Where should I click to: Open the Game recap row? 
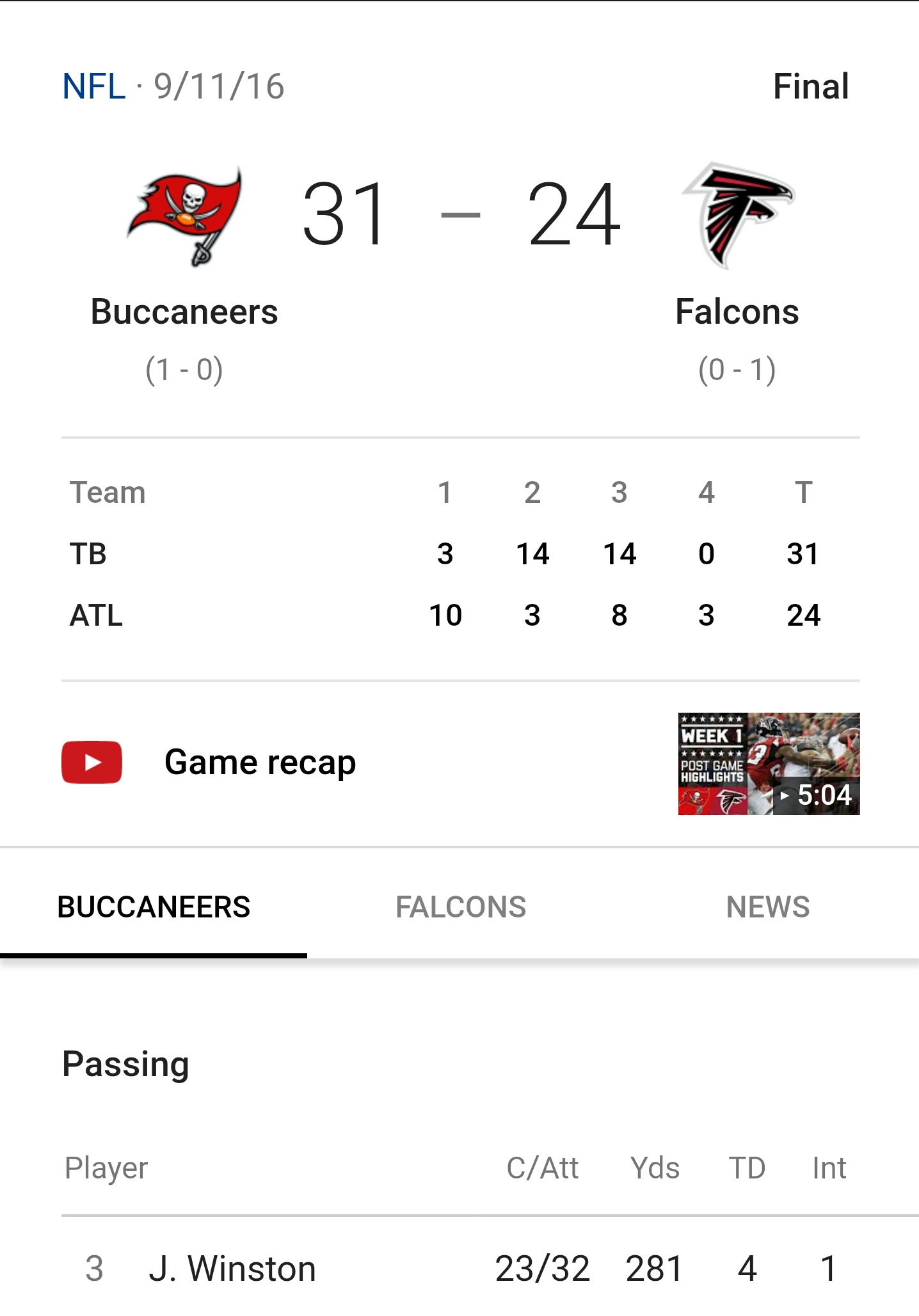coord(260,763)
